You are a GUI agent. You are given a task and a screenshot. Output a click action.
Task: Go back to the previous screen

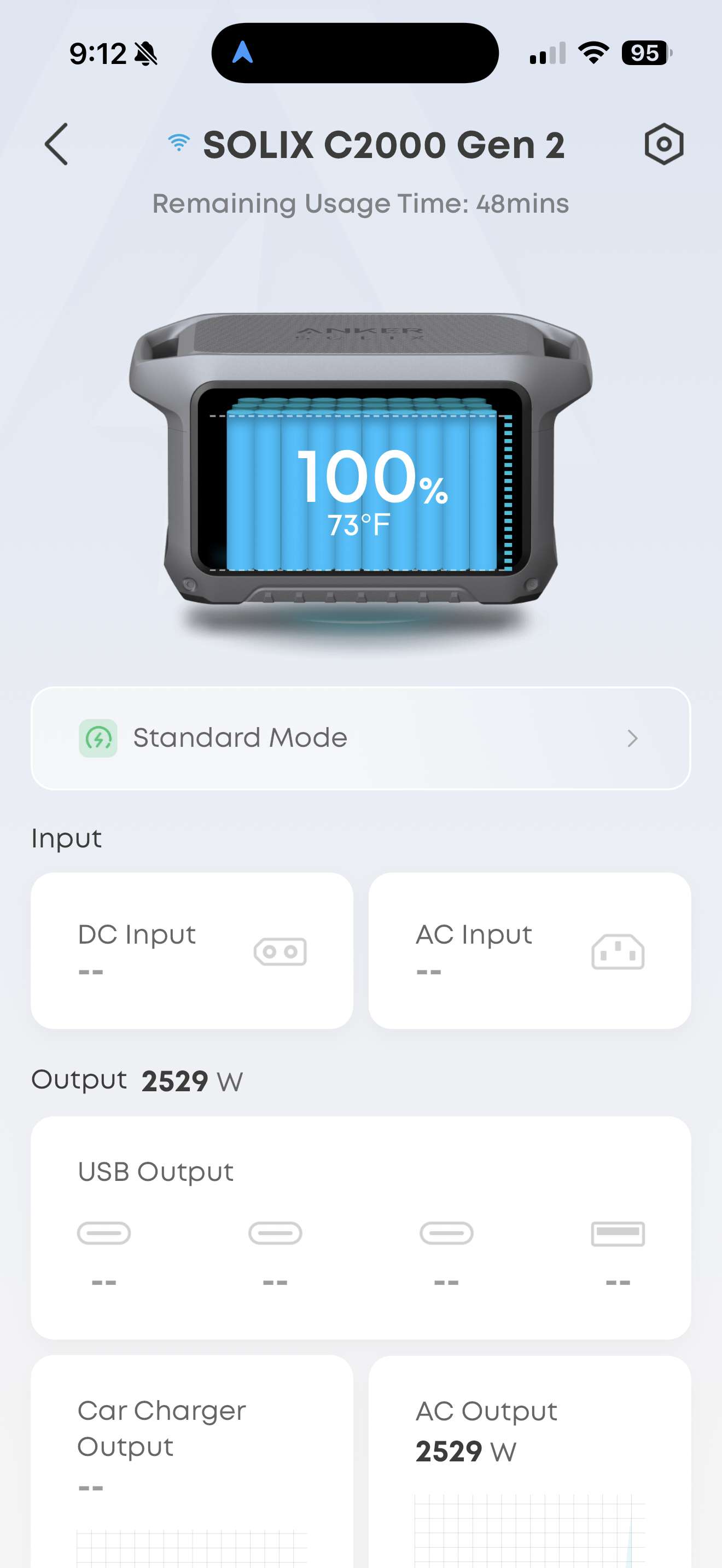pyautogui.click(x=56, y=144)
